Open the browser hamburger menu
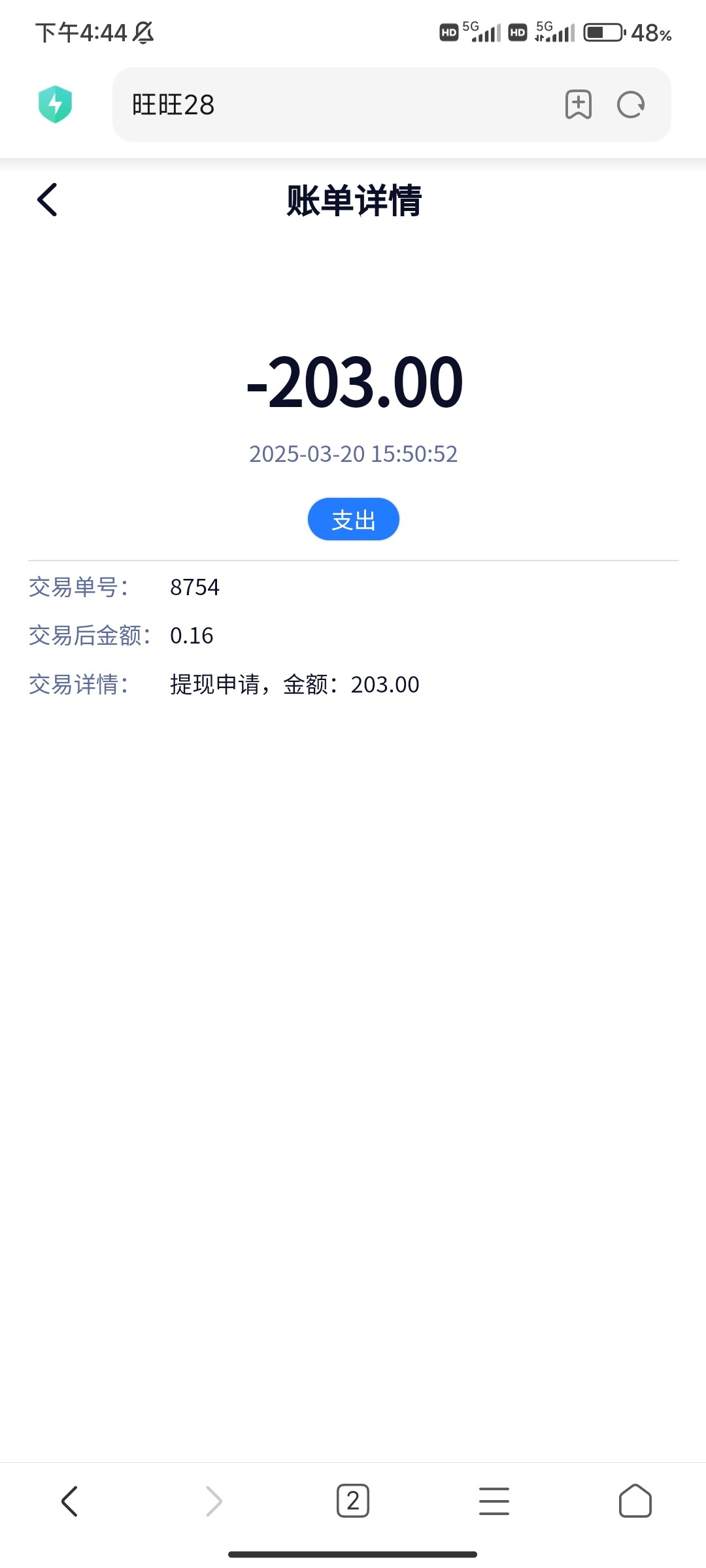The image size is (706, 1568). click(x=494, y=1501)
